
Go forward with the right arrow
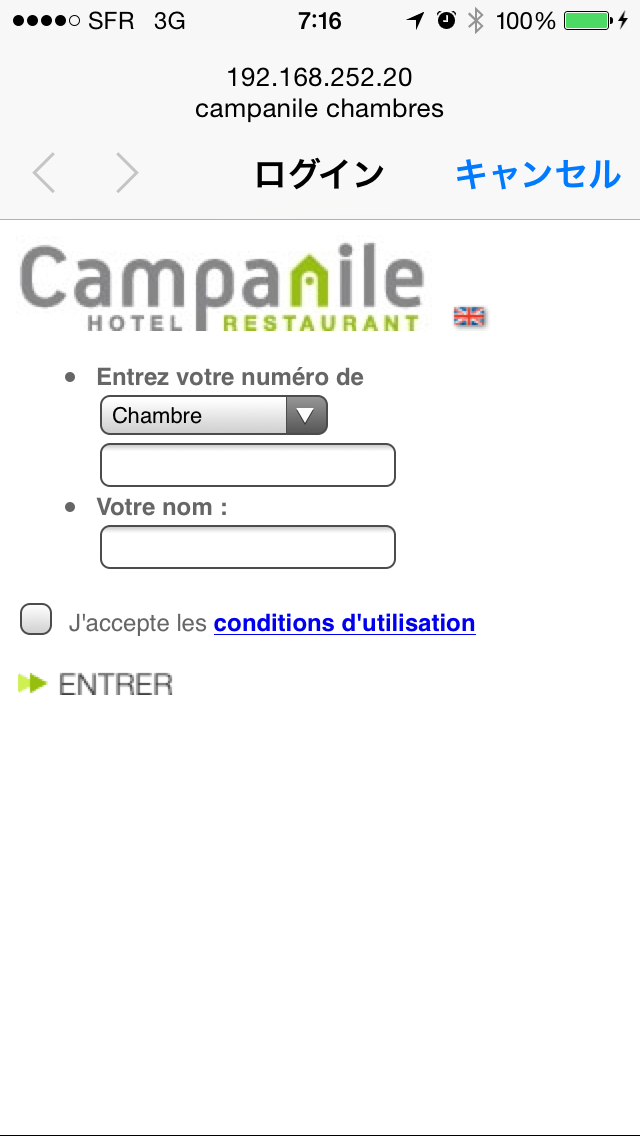click(x=126, y=174)
